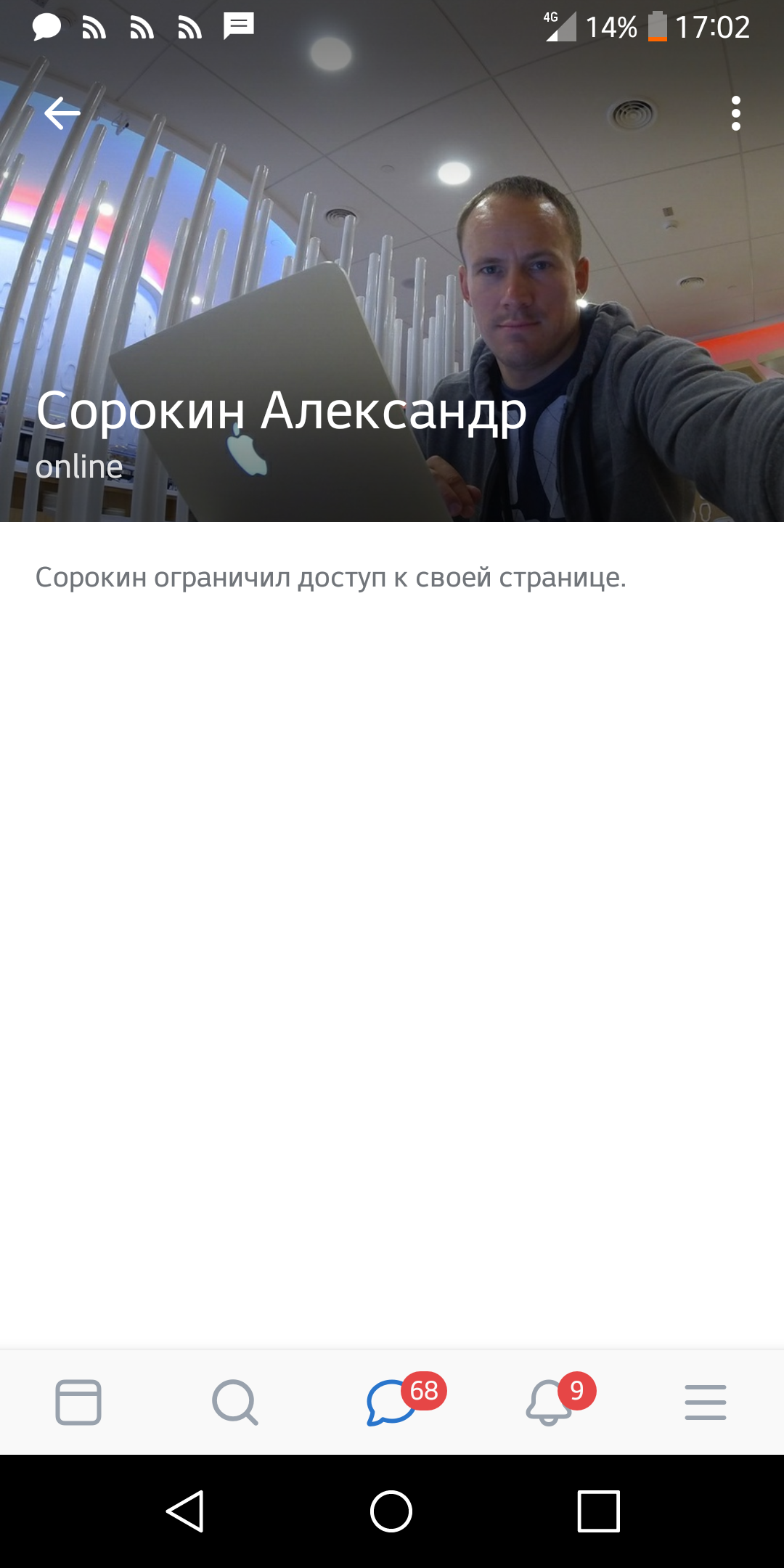Open the hamburger menu tab

click(706, 1402)
